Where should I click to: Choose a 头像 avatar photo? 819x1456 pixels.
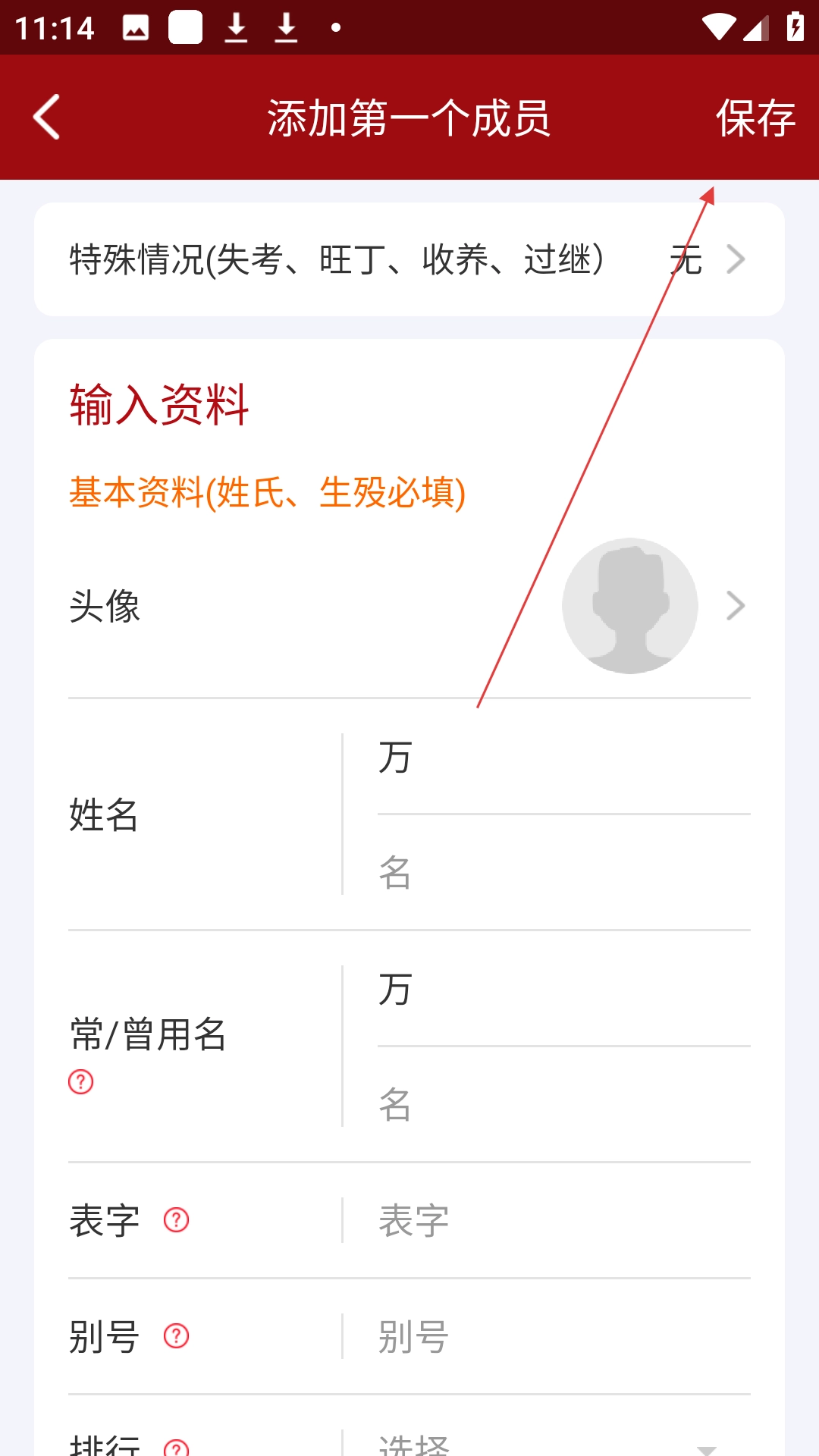click(x=629, y=605)
